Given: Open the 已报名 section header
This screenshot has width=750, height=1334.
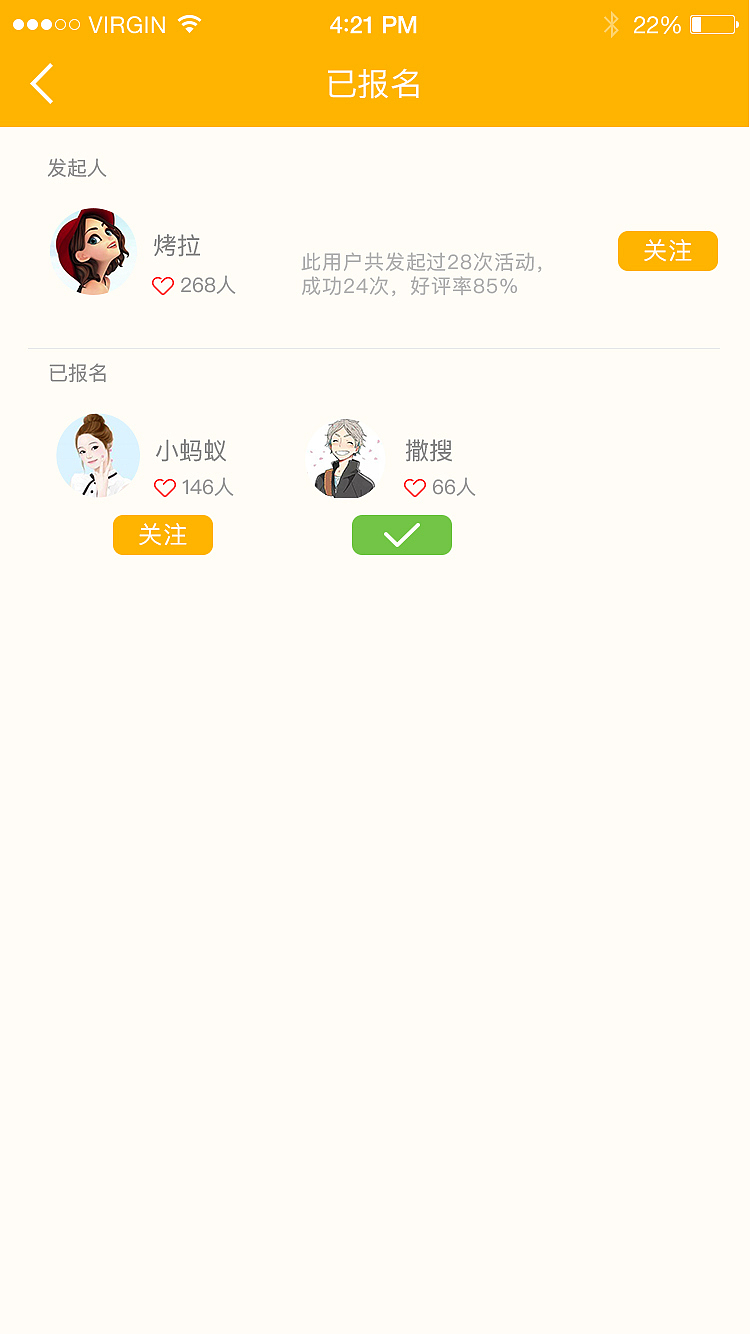Looking at the screenshot, I should [x=79, y=373].
